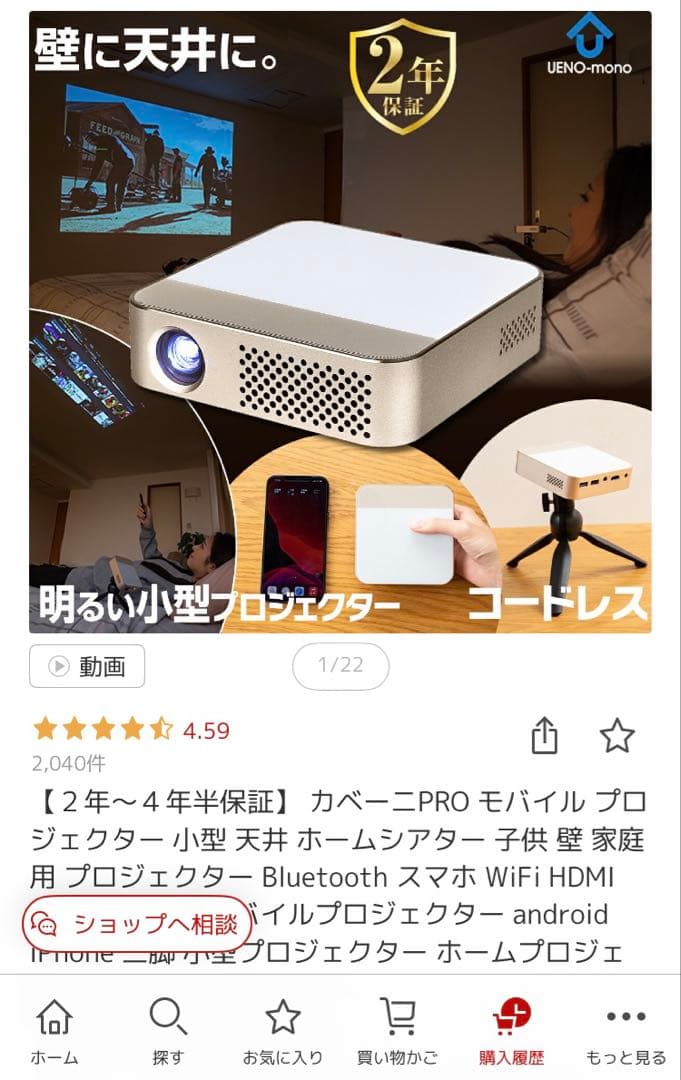Open もっと見る more menu
This screenshot has height=1080, width=681.
pos(626,1032)
